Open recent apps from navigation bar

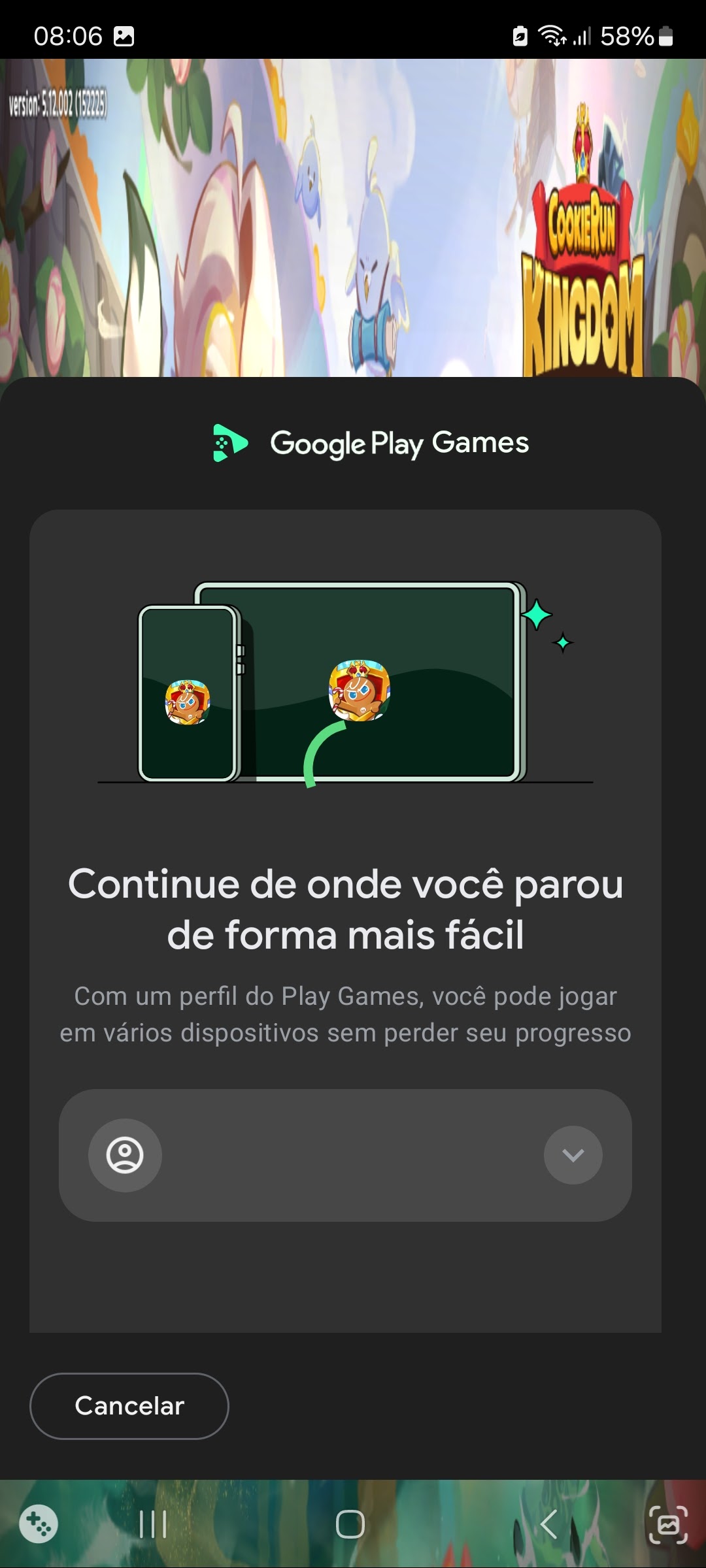point(153,1524)
